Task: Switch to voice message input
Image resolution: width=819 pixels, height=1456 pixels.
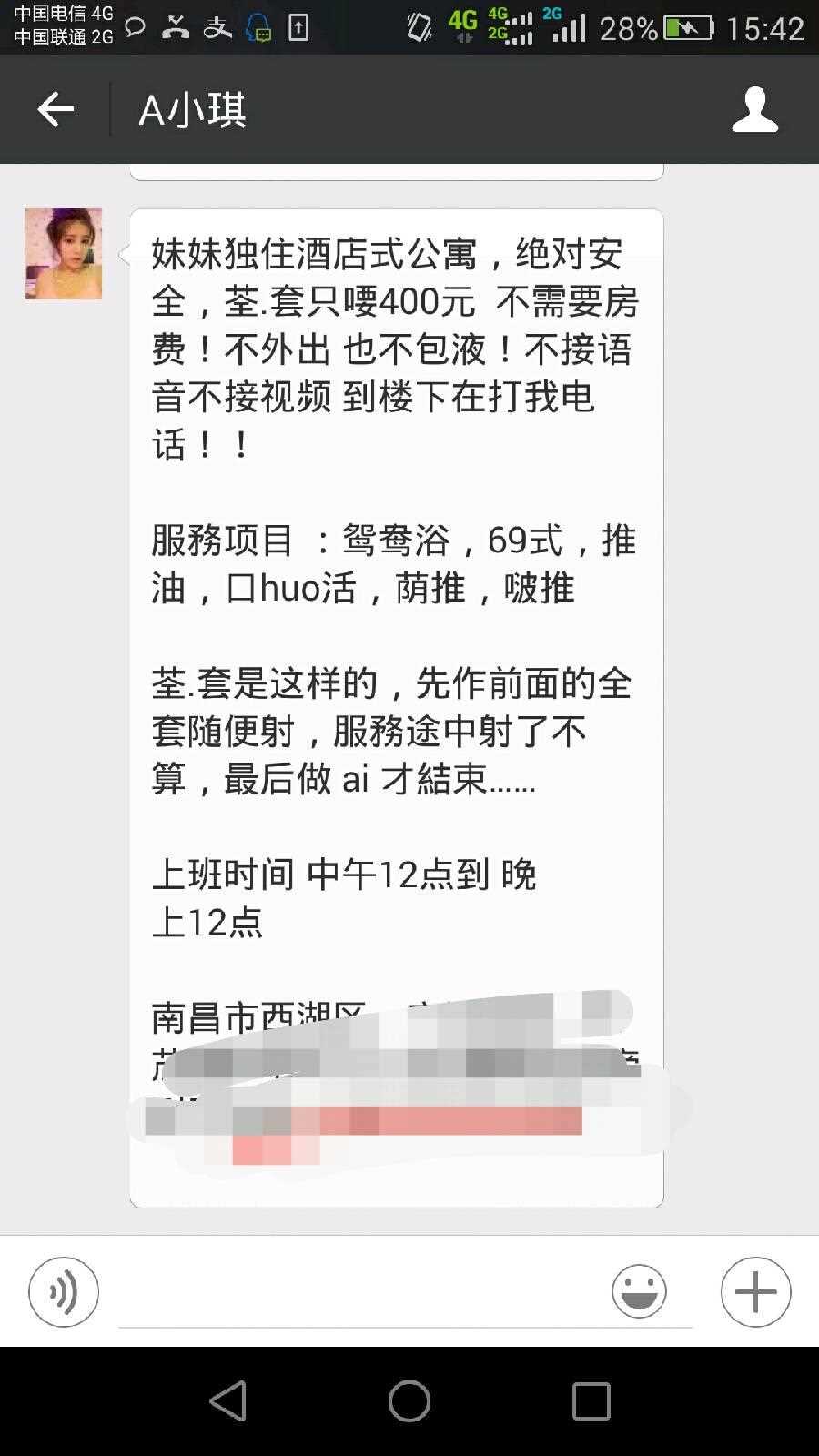Action: pyautogui.click(x=63, y=1291)
